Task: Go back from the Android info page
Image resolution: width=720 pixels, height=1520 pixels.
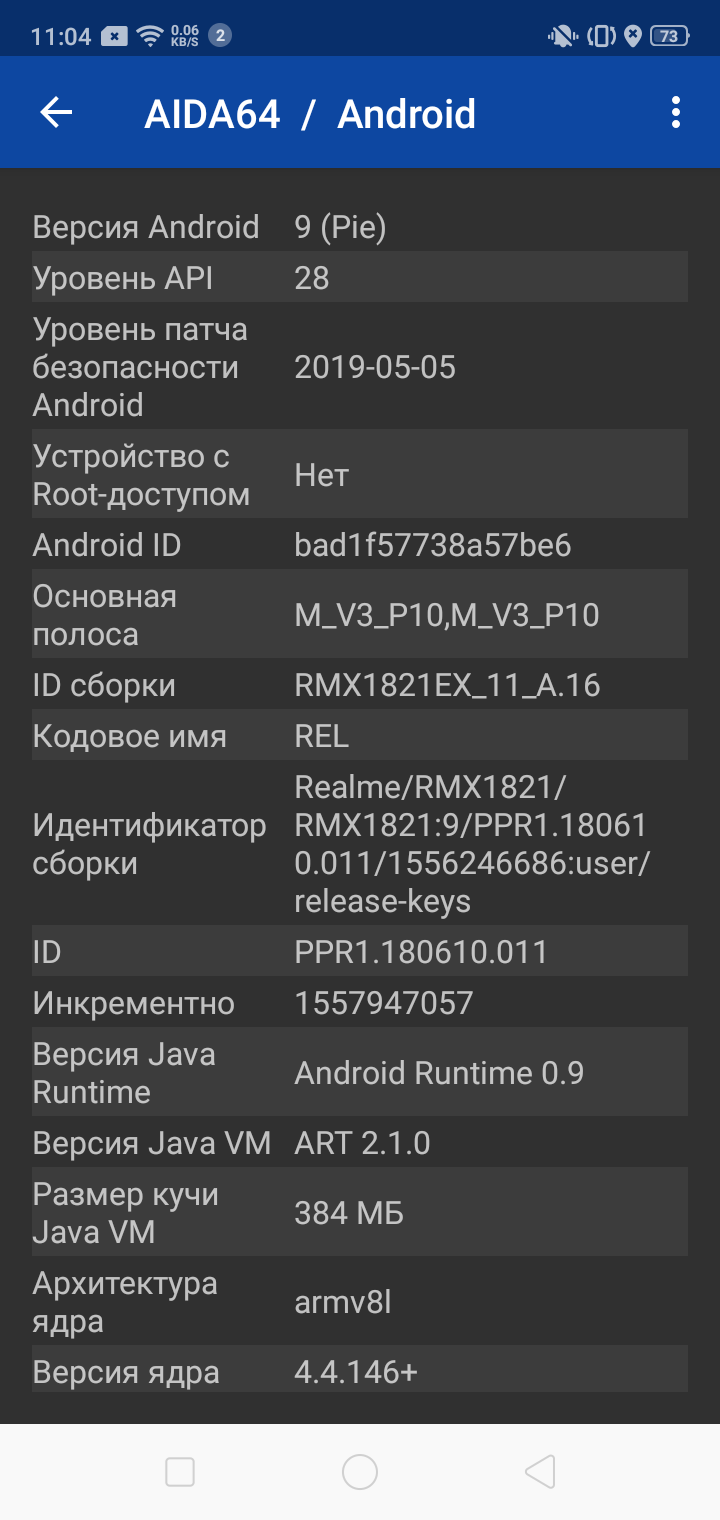Action: pyautogui.click(x=56, y=113)
